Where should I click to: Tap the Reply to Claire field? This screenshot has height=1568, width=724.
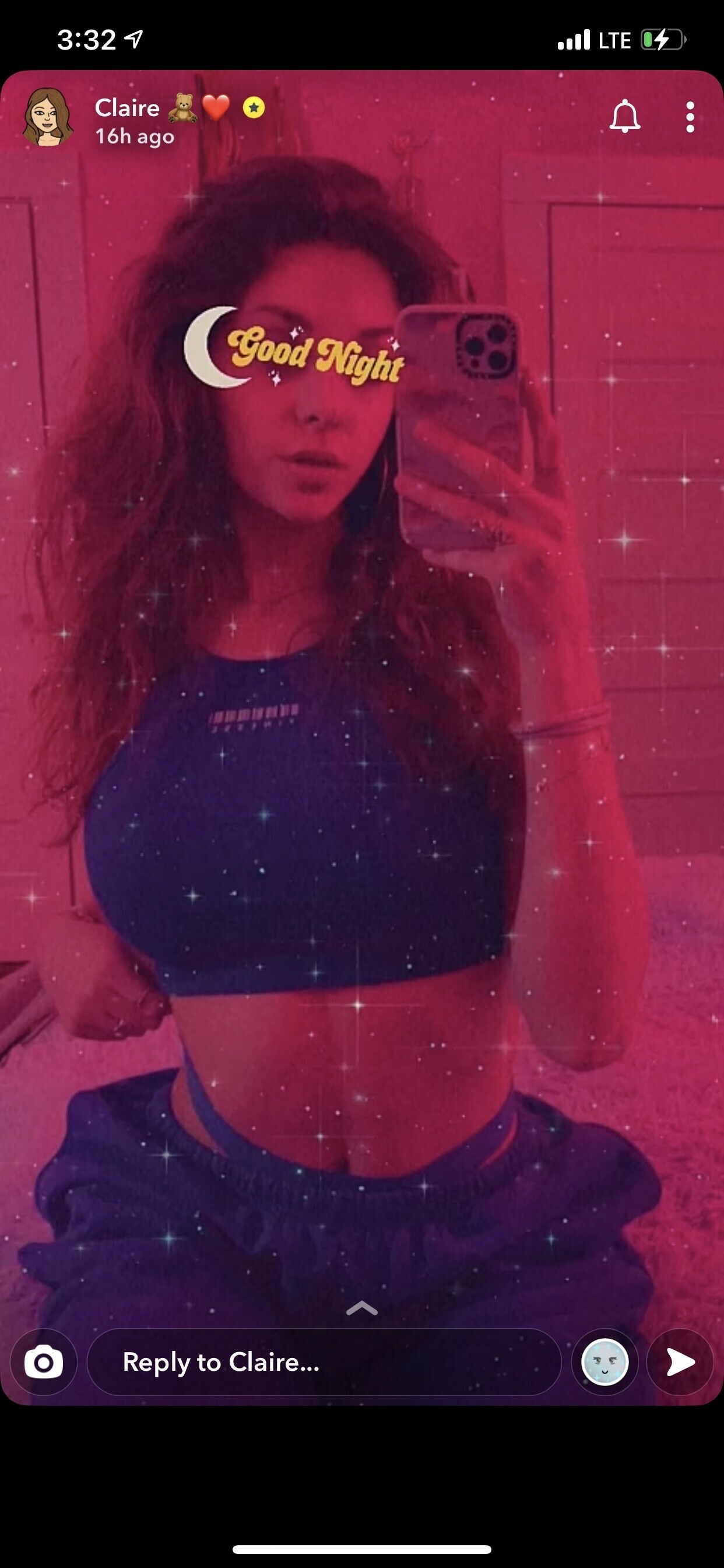click(324, 1361)
